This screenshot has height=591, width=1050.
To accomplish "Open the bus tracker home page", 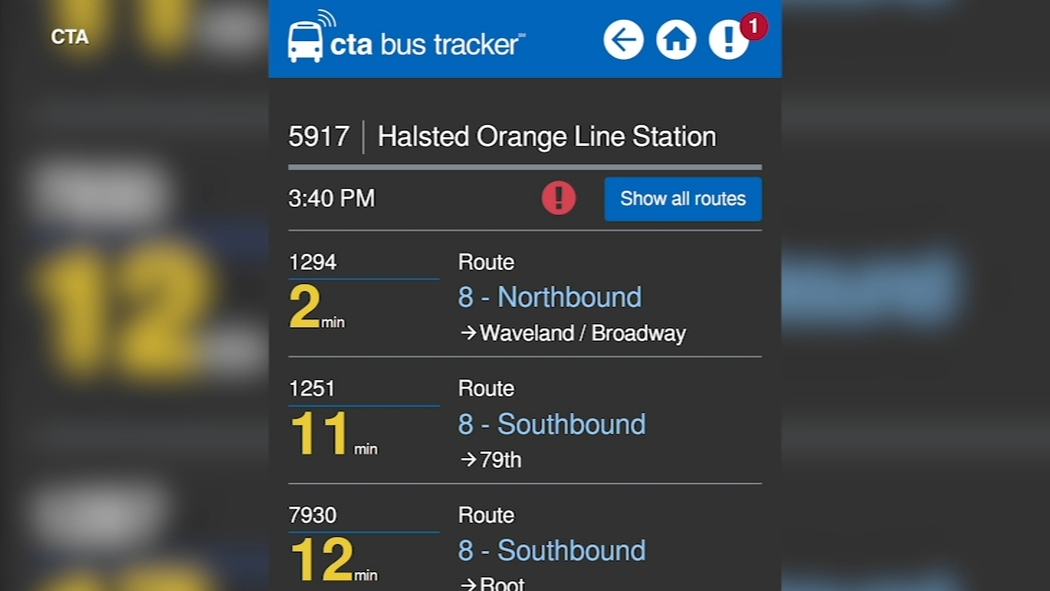I will (676, 40).
